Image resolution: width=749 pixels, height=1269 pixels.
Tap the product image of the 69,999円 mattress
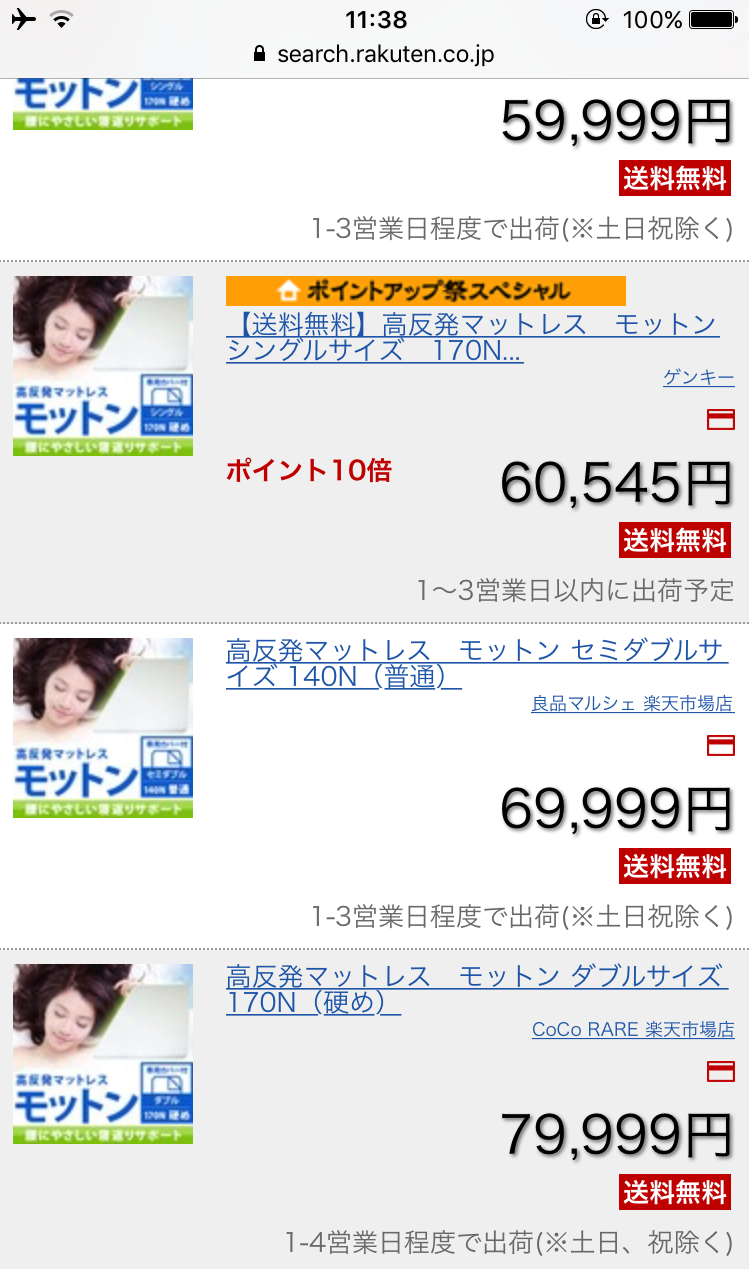click(x=103, y=728)
